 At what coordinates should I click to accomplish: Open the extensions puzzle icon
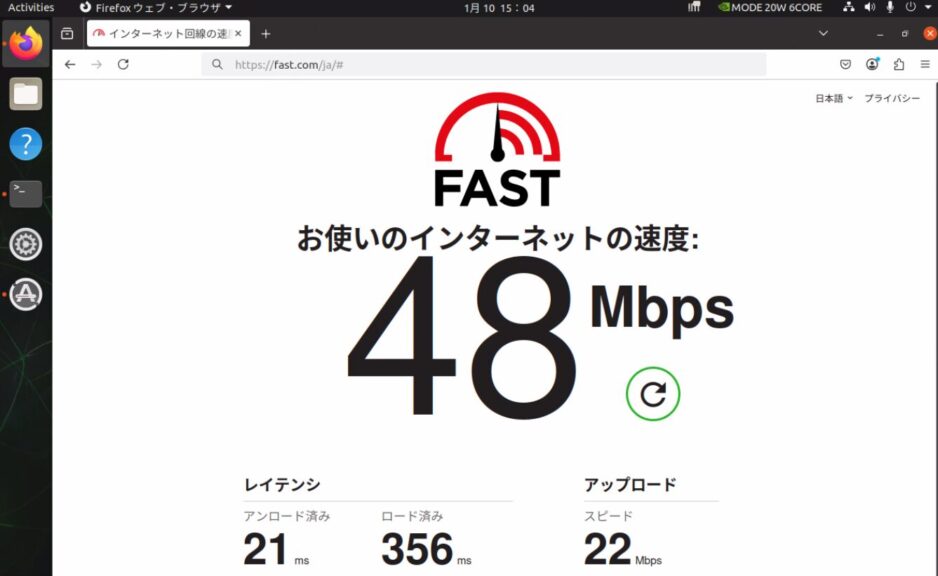pyautogui.click(x=898, y=64)
